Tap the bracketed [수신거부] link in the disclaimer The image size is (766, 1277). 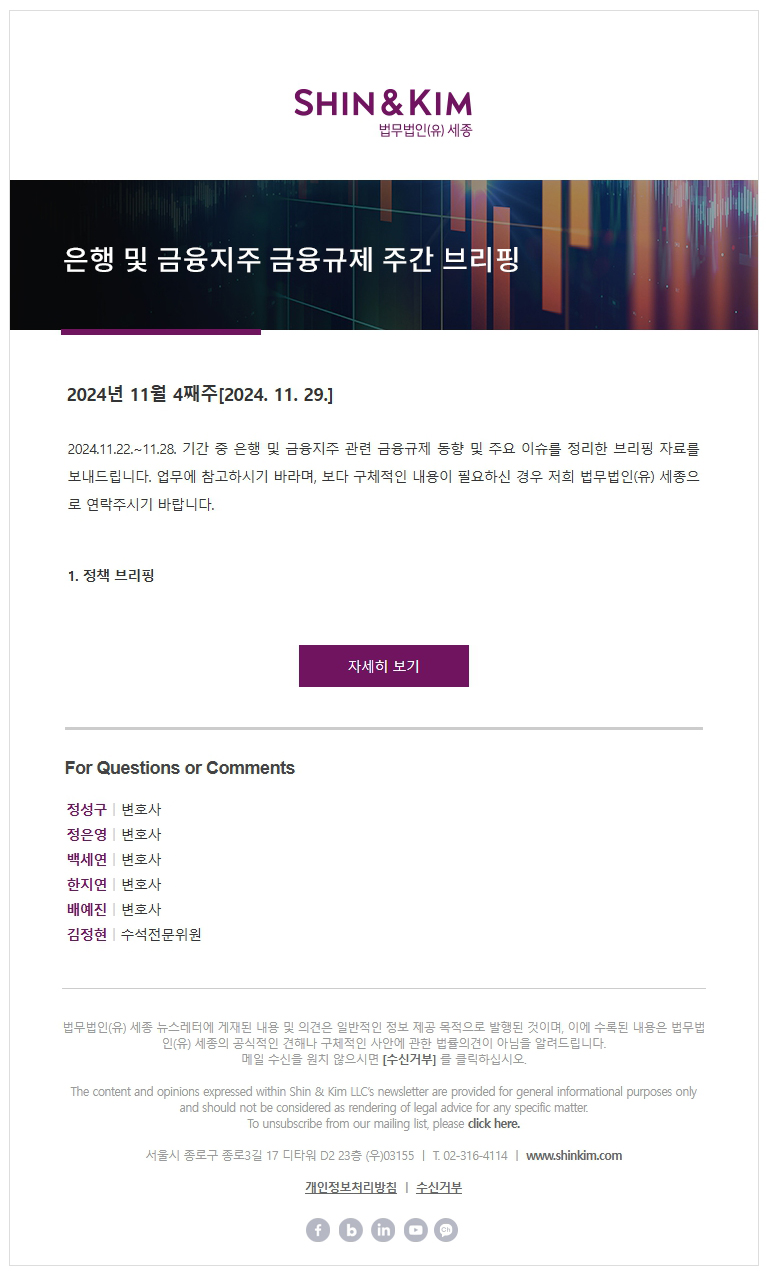point(409,1059)
